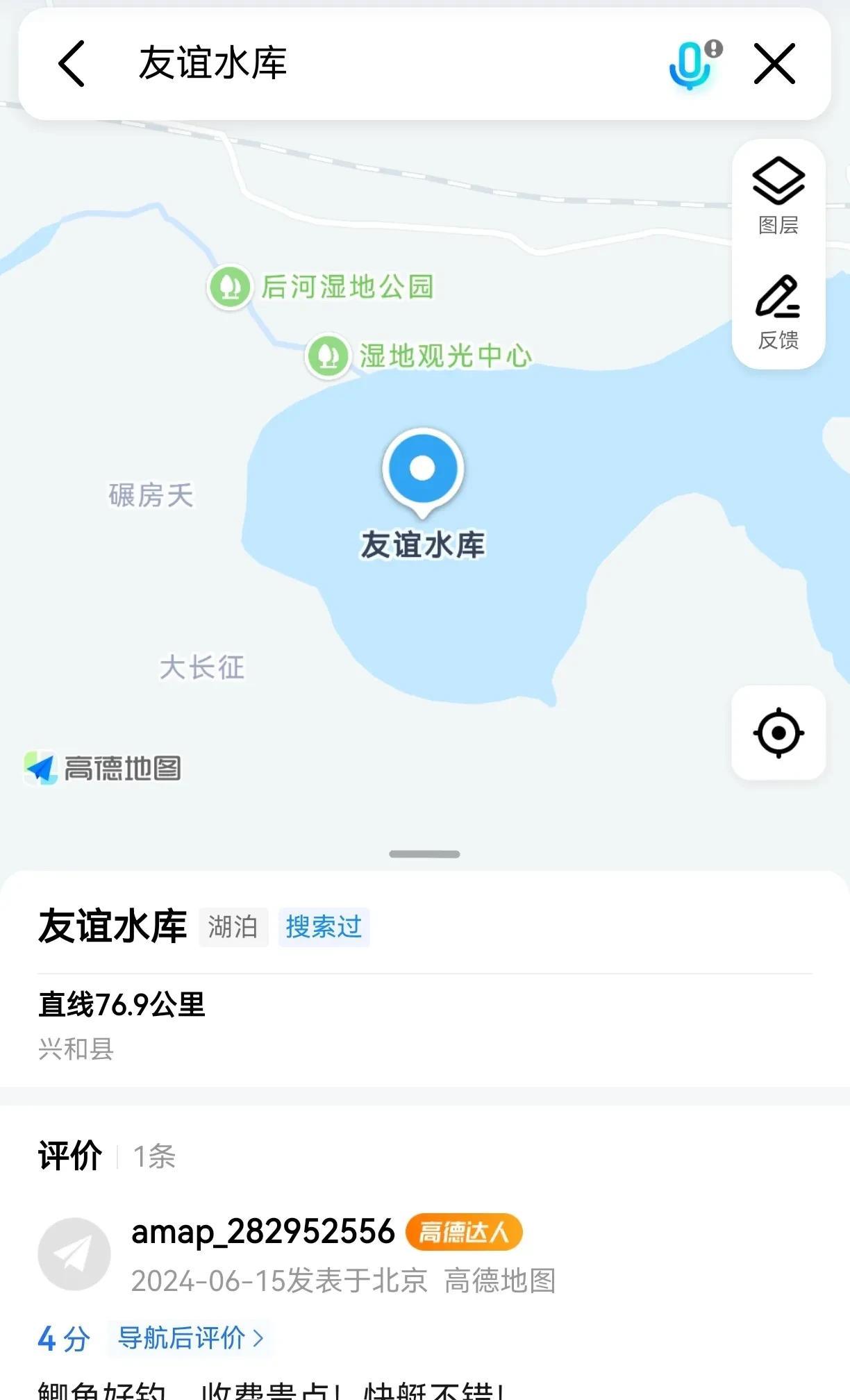
Task: Open the 导航后评价 link
Action: [x=190, y=1337]
